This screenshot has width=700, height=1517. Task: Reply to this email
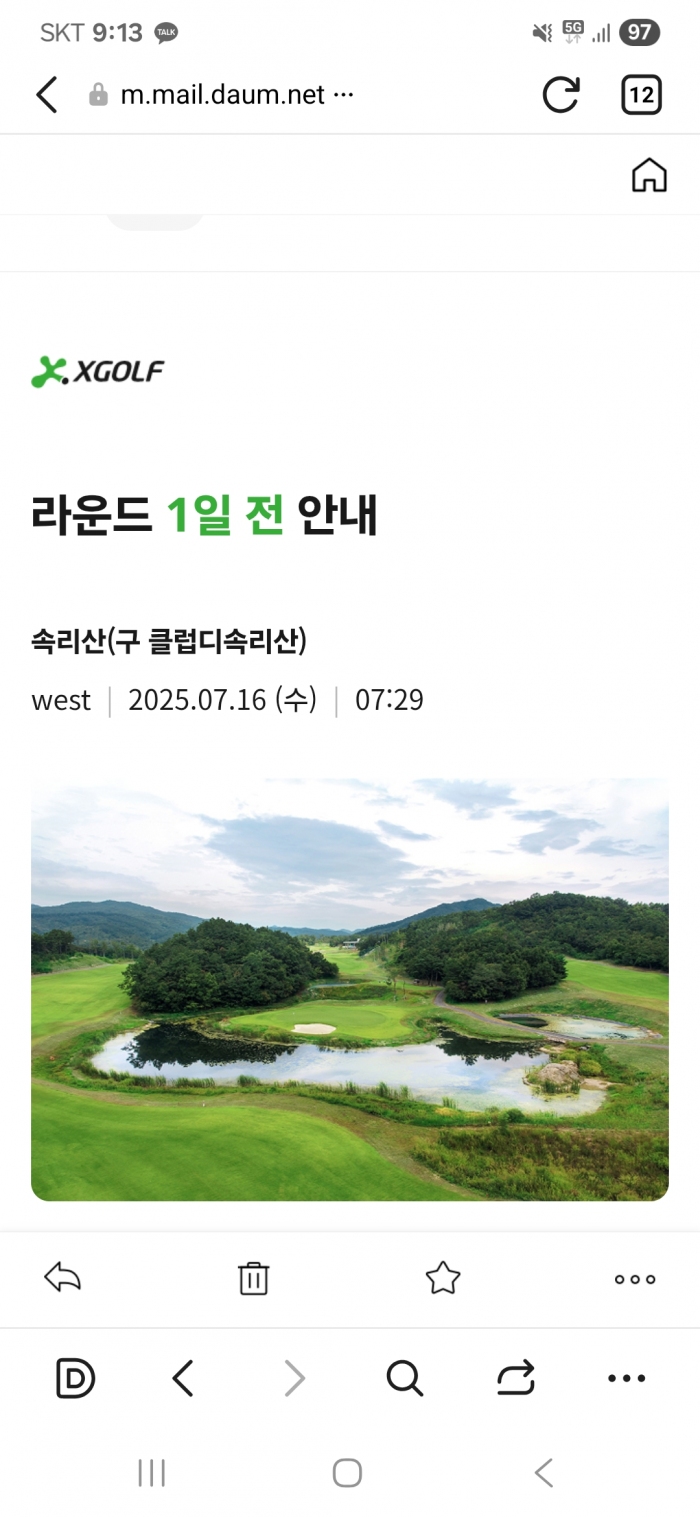tap(63, 1277)
